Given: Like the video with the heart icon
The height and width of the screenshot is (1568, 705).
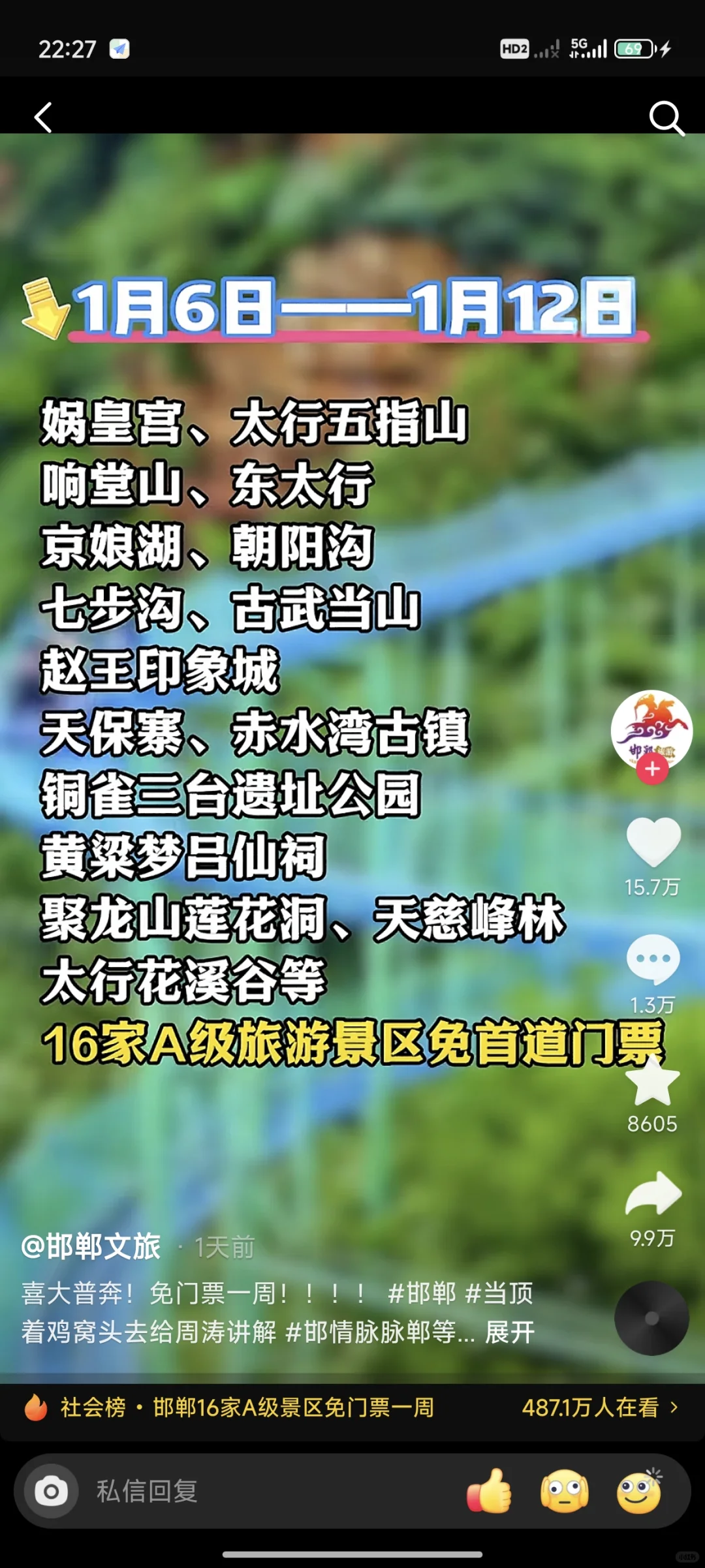Looking at the screenshot, I should [653, 842].
